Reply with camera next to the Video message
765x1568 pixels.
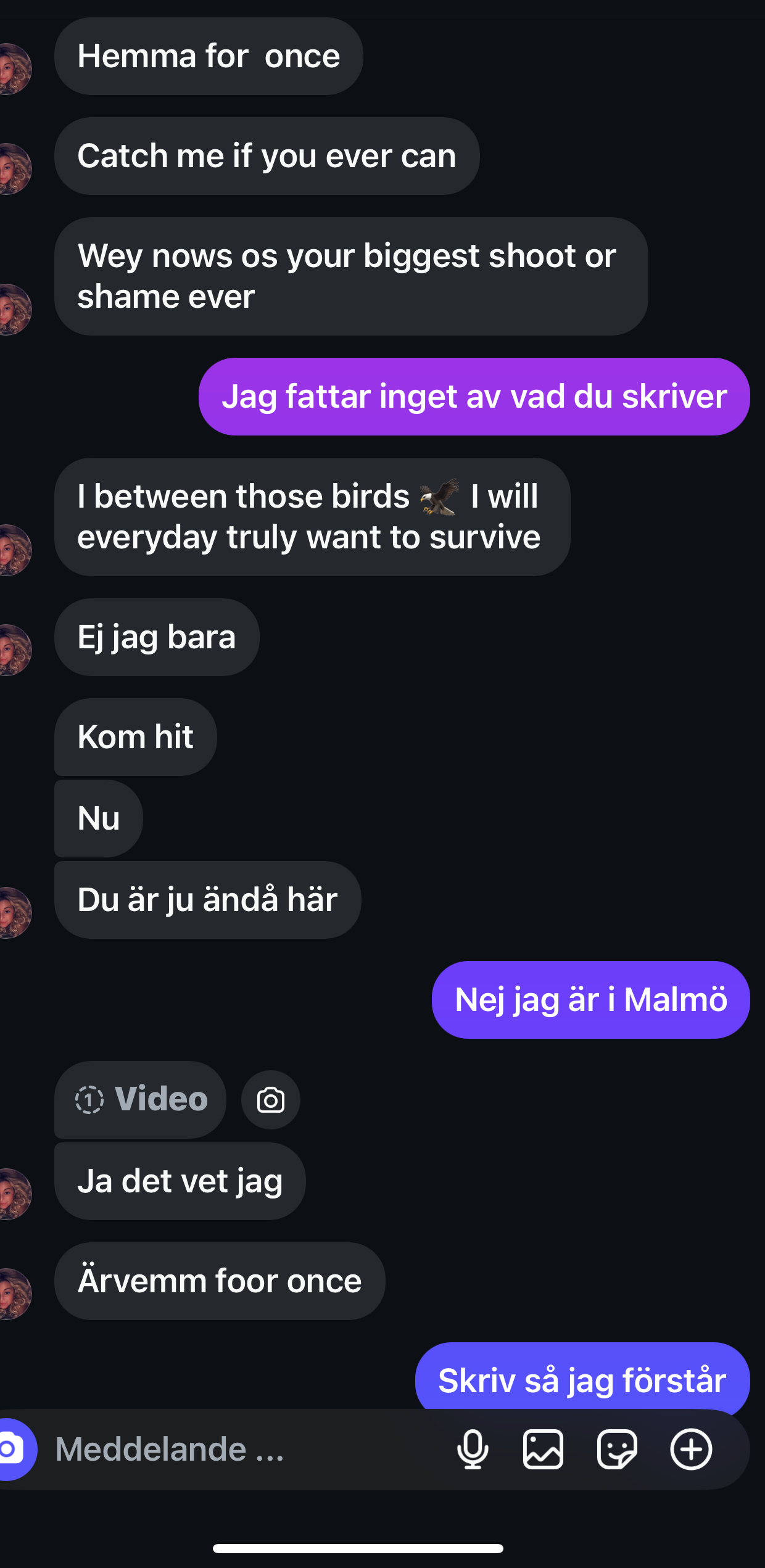(x=270, y=1100)
